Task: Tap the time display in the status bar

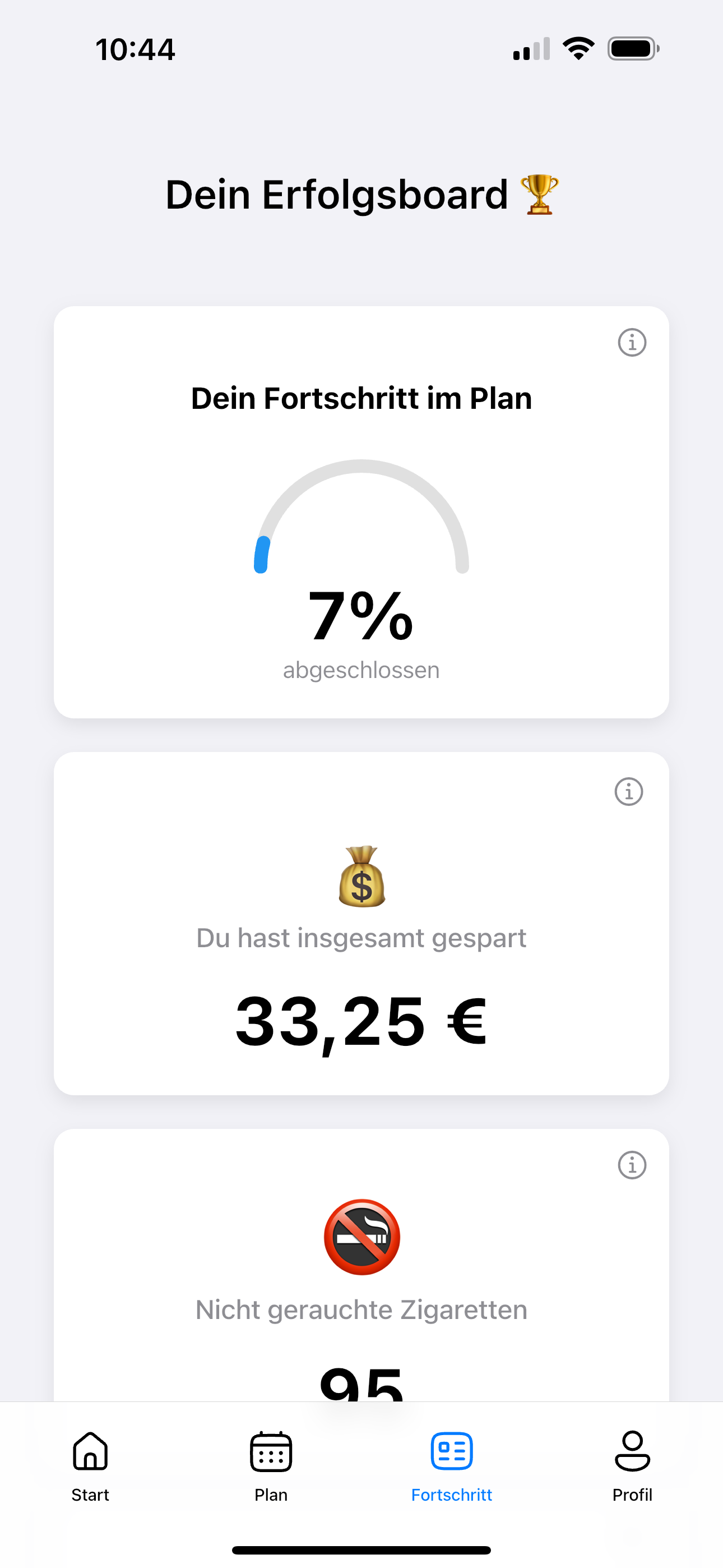Action: pyautogui.click(x=136, y=49)
